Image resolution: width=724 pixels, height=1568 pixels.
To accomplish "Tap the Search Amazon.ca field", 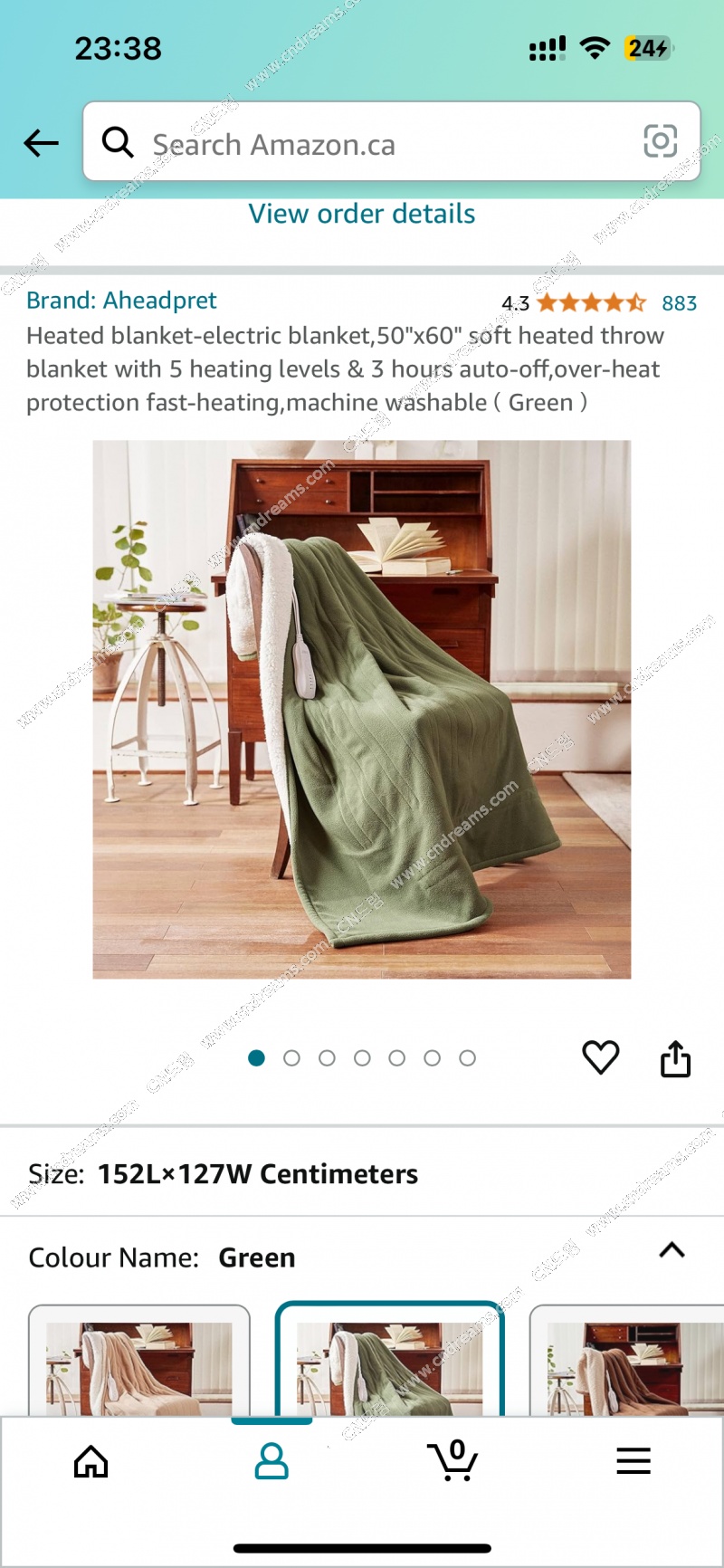I will (362, 144).
